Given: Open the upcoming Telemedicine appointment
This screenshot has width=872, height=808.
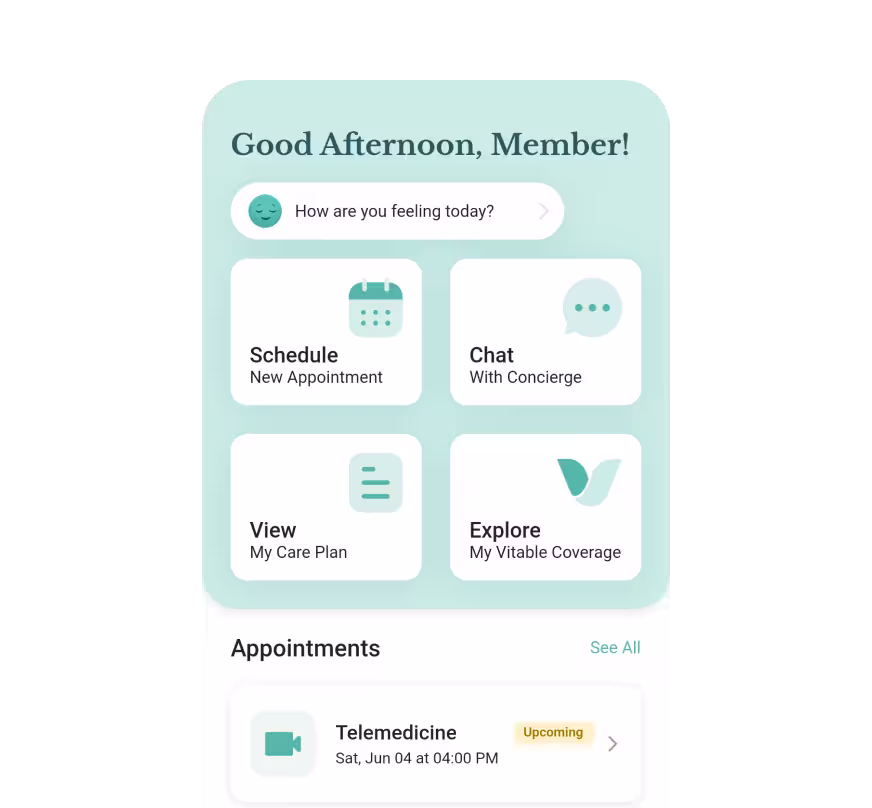Looking at the screenshot, I should pos(435,744).
